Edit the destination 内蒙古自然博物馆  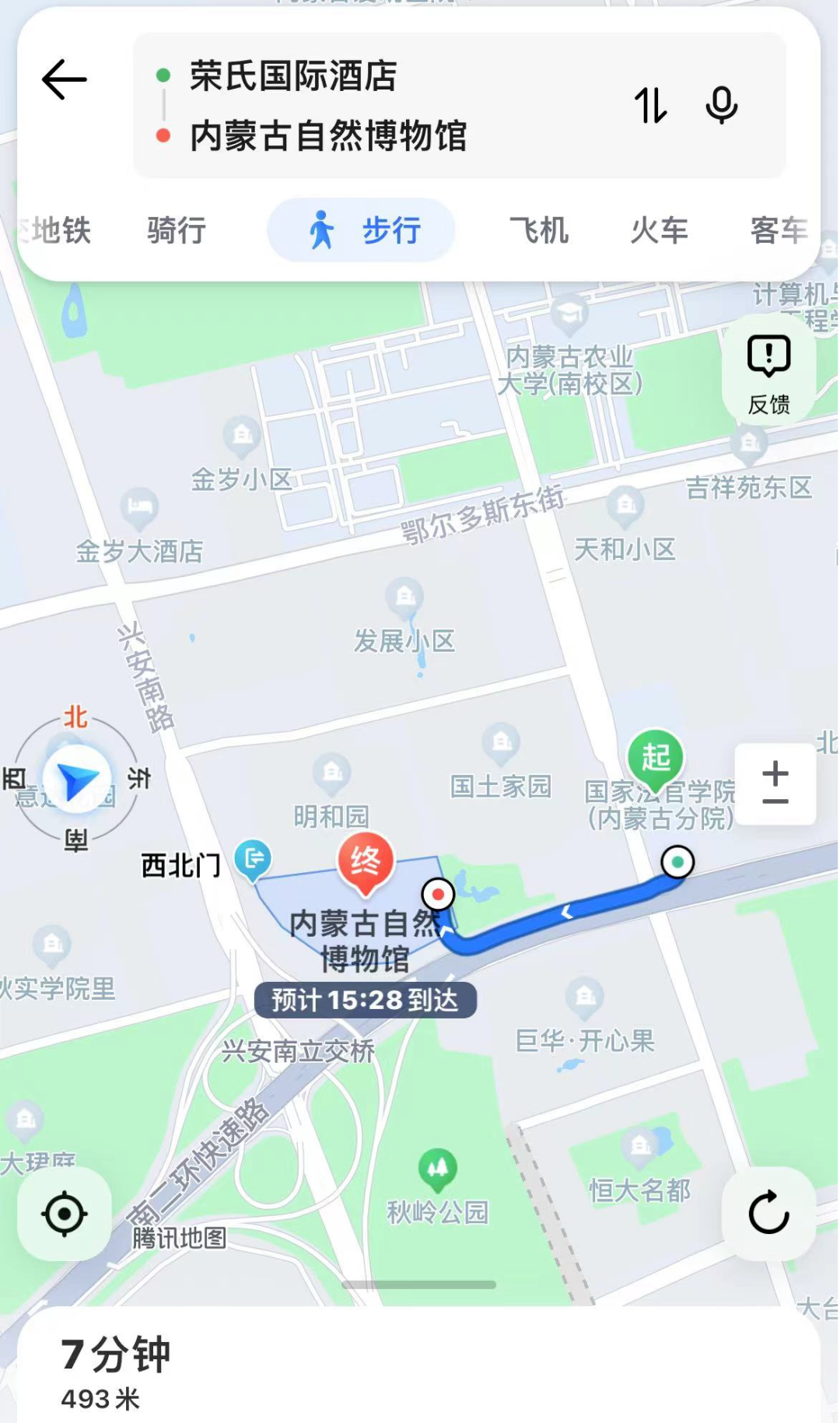pos(328,135)
